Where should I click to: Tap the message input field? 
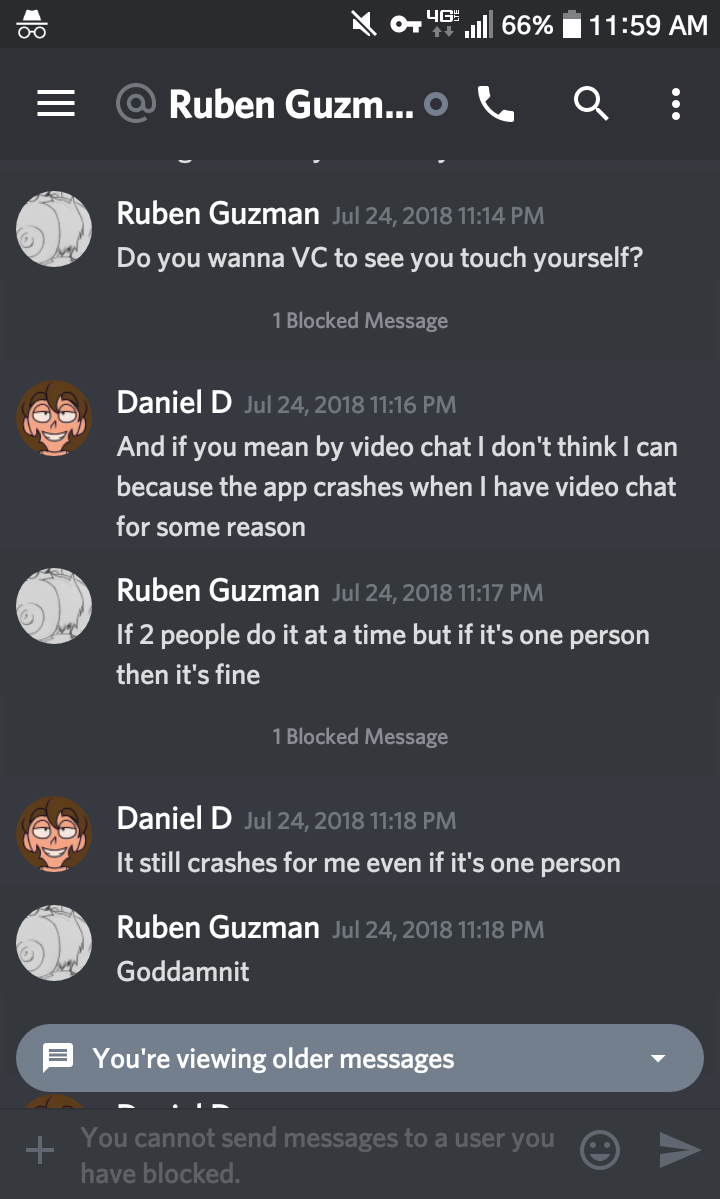(320, 1154)
